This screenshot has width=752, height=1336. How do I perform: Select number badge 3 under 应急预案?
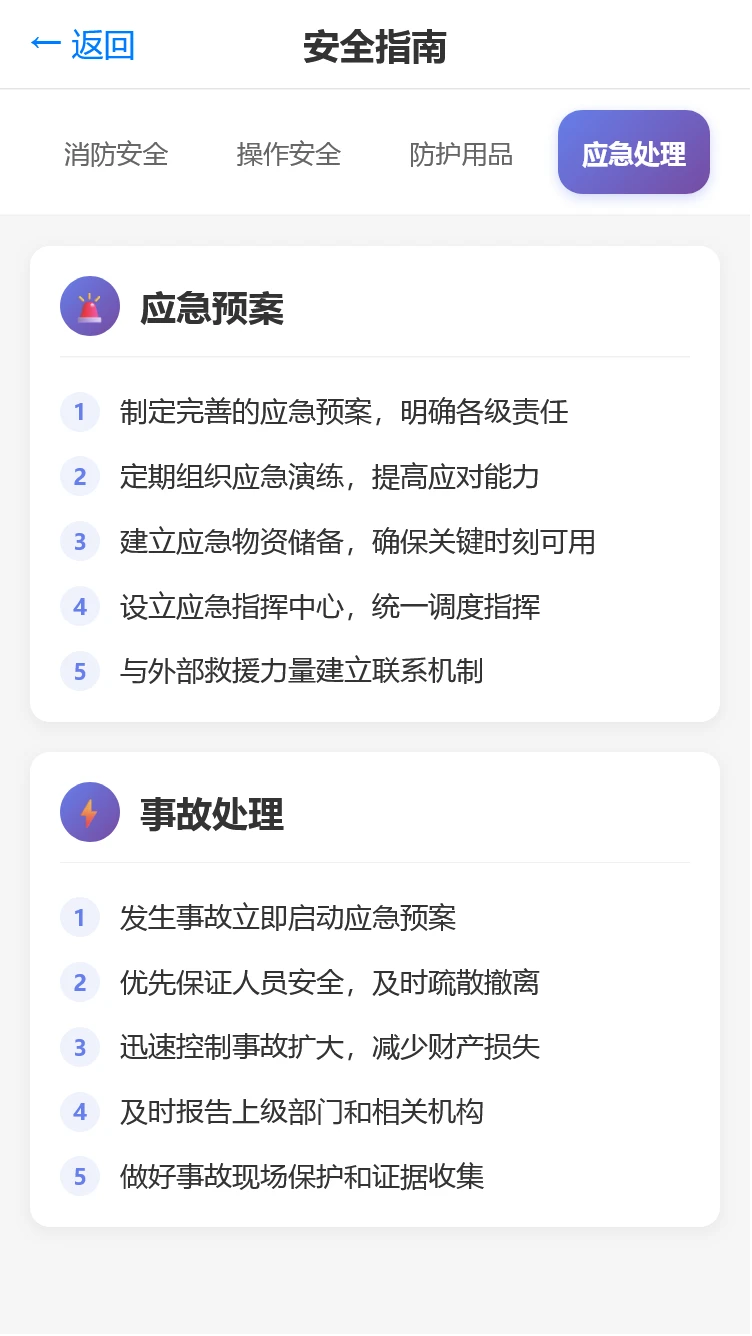79,541
